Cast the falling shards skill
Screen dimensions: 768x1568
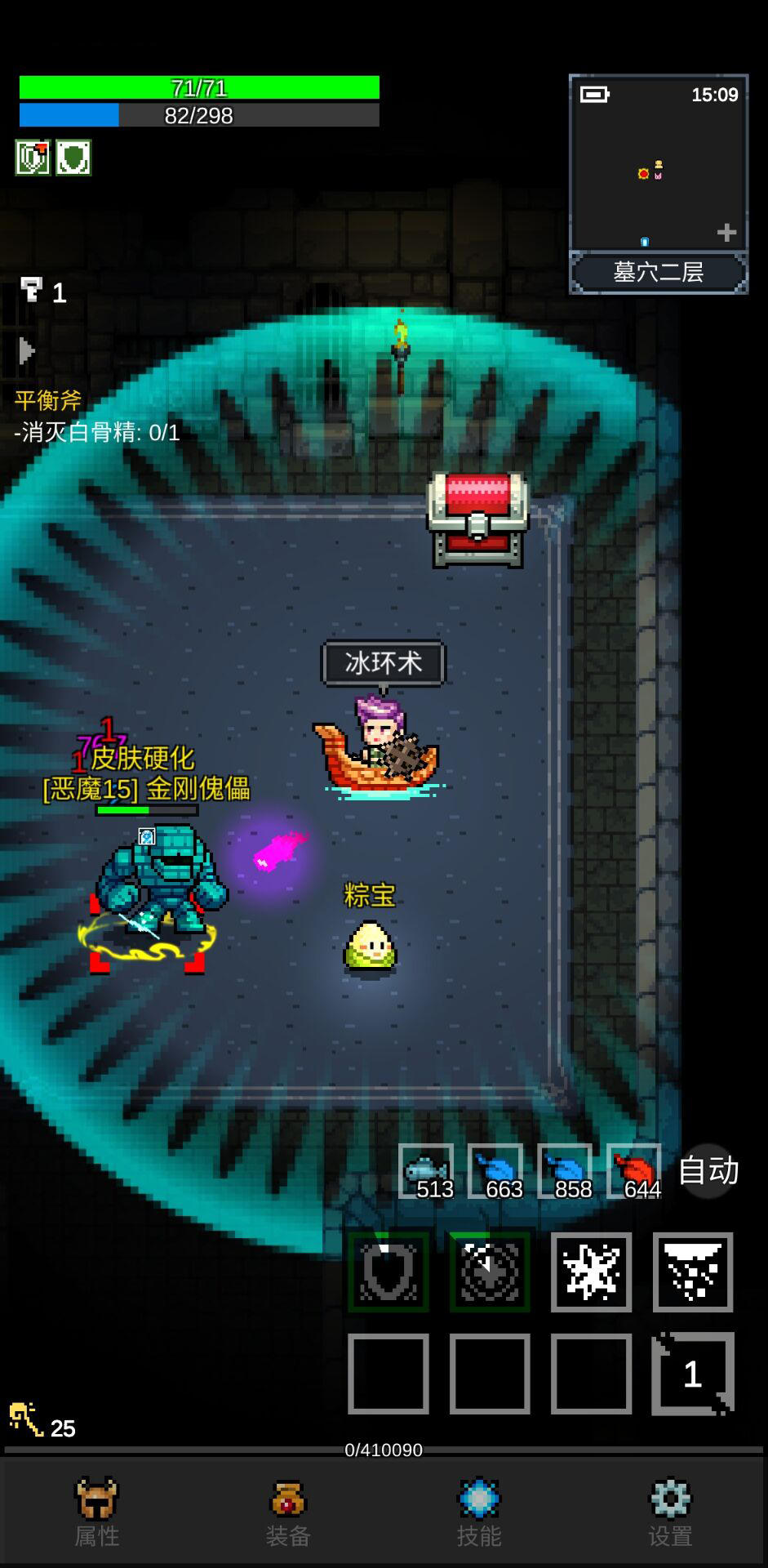point(693,1272)
